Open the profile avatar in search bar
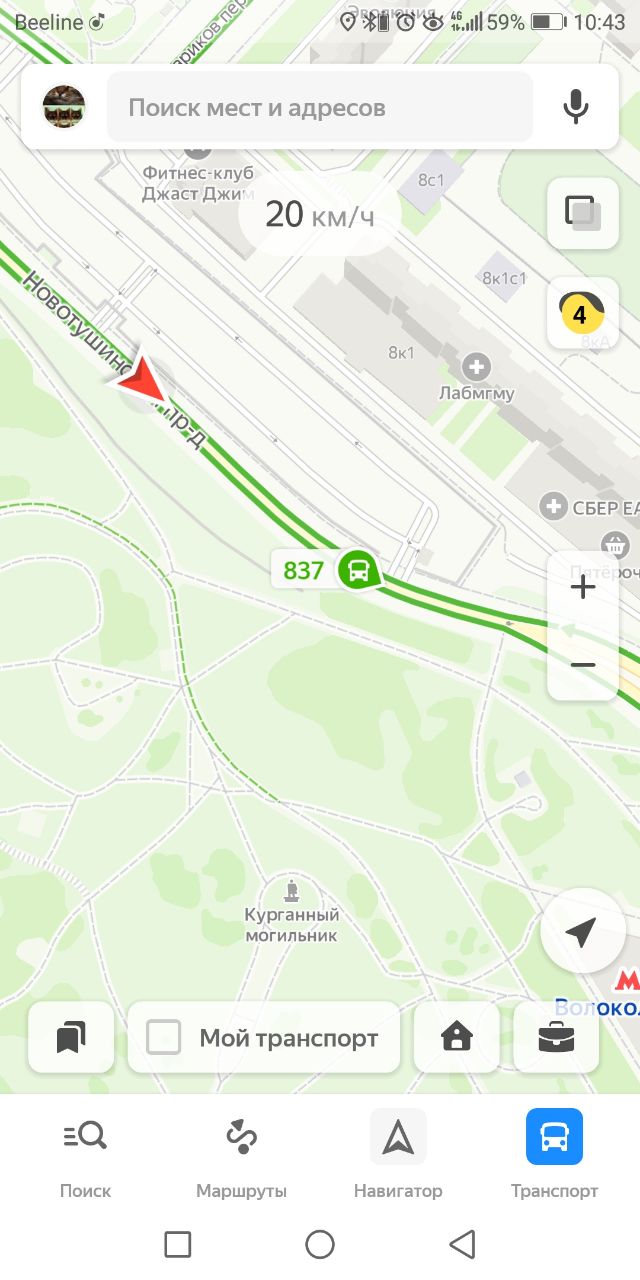640x1280 pixels. [63, 107]
